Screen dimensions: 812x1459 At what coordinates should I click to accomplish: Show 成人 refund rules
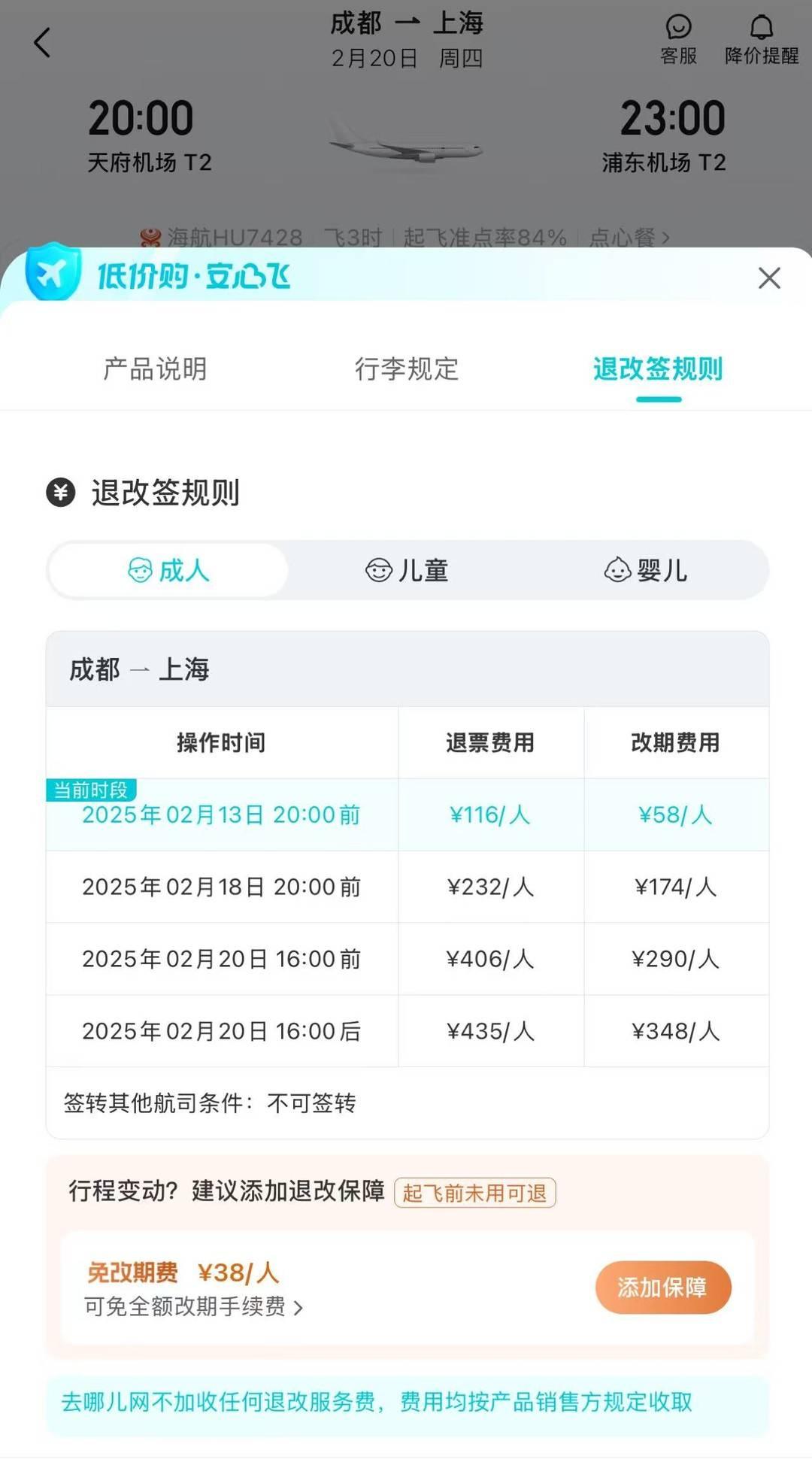pos(168,571)
